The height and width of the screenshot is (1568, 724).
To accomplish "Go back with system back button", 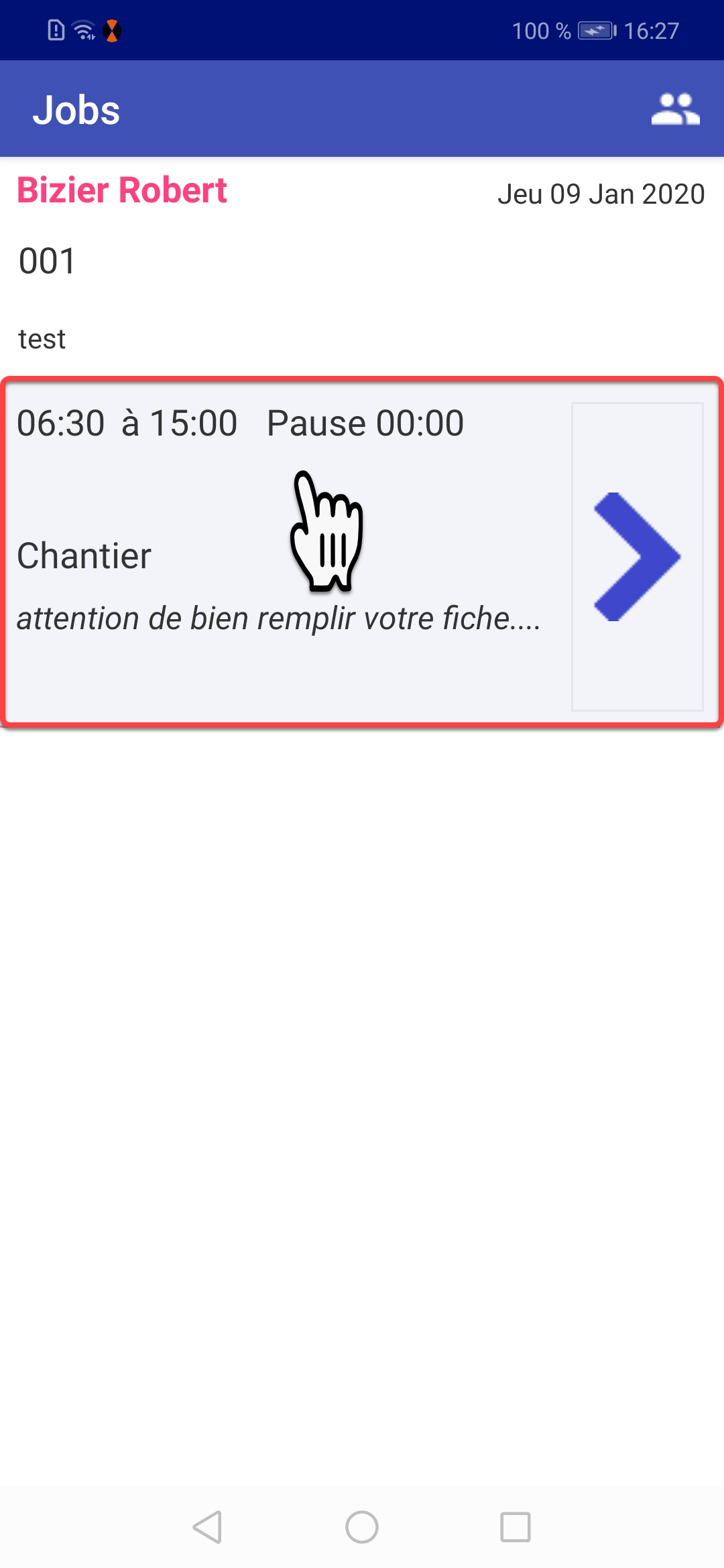I will tap(207, 1527).
